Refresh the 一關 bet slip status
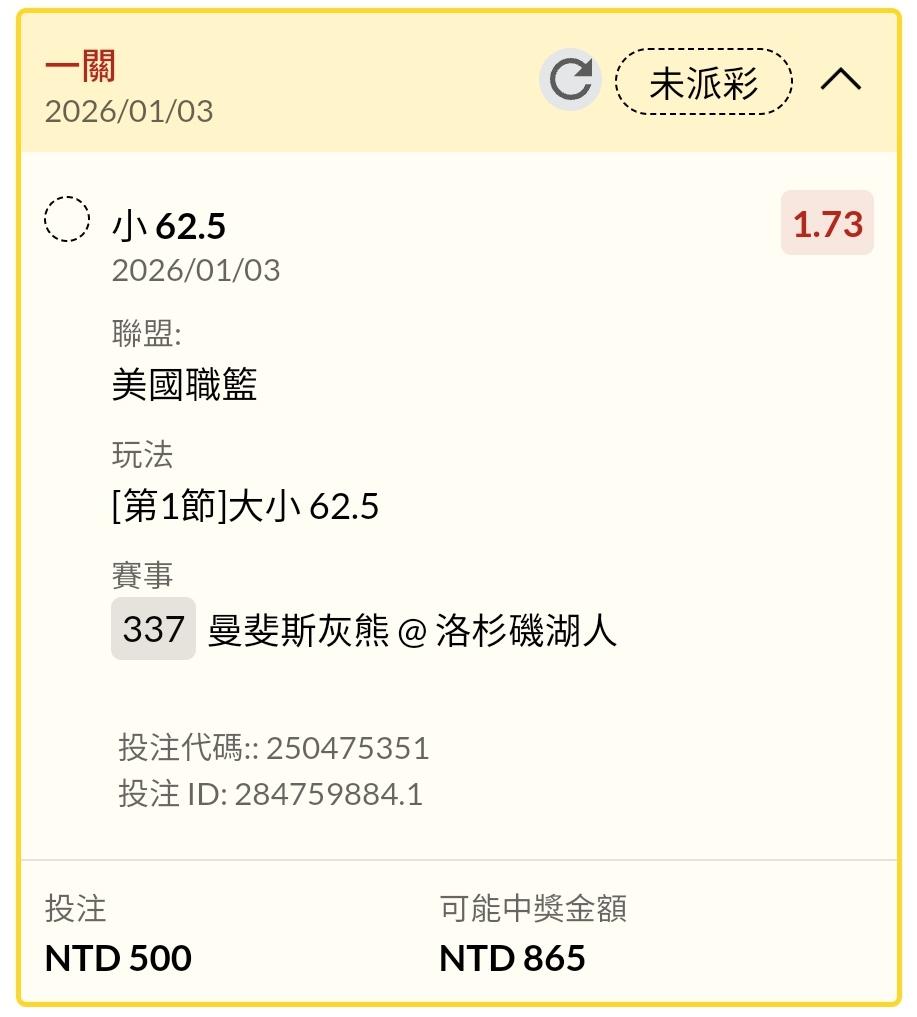 [570, 80]
